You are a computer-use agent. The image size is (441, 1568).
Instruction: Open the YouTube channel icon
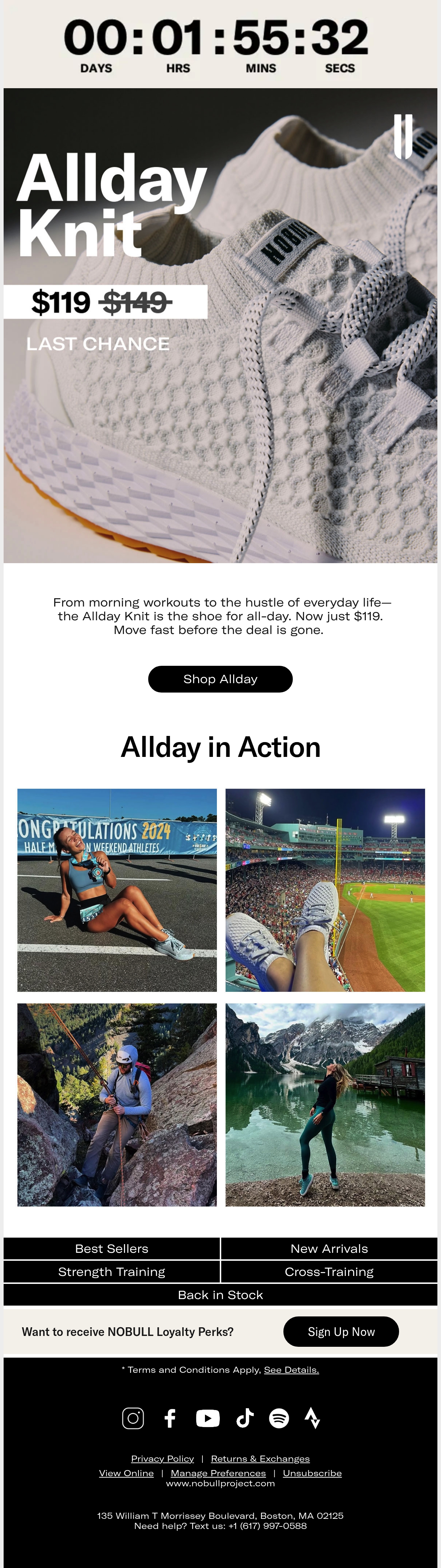pyautogui.click(x=208, y=1418)
